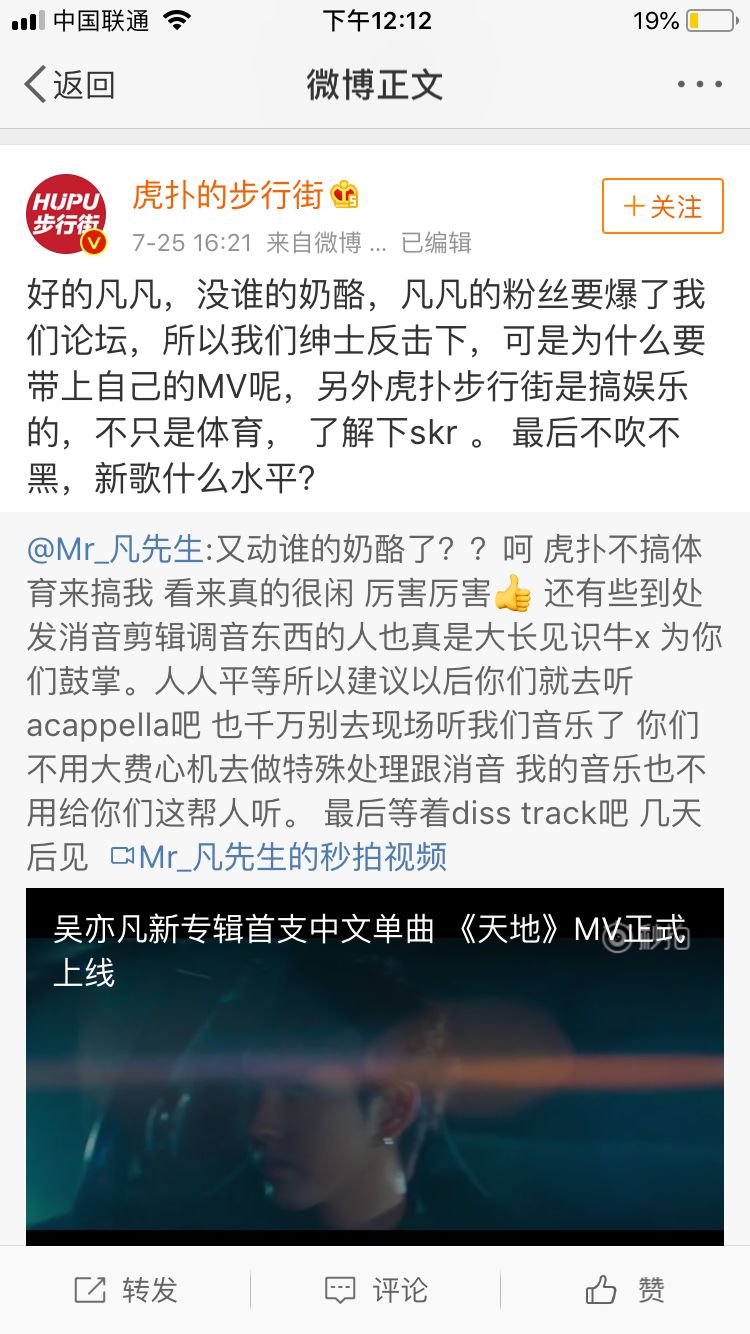Screen dimensions: 750x1334
Task: Repost this Weibo with 转发
Action: coord(126,1290)
